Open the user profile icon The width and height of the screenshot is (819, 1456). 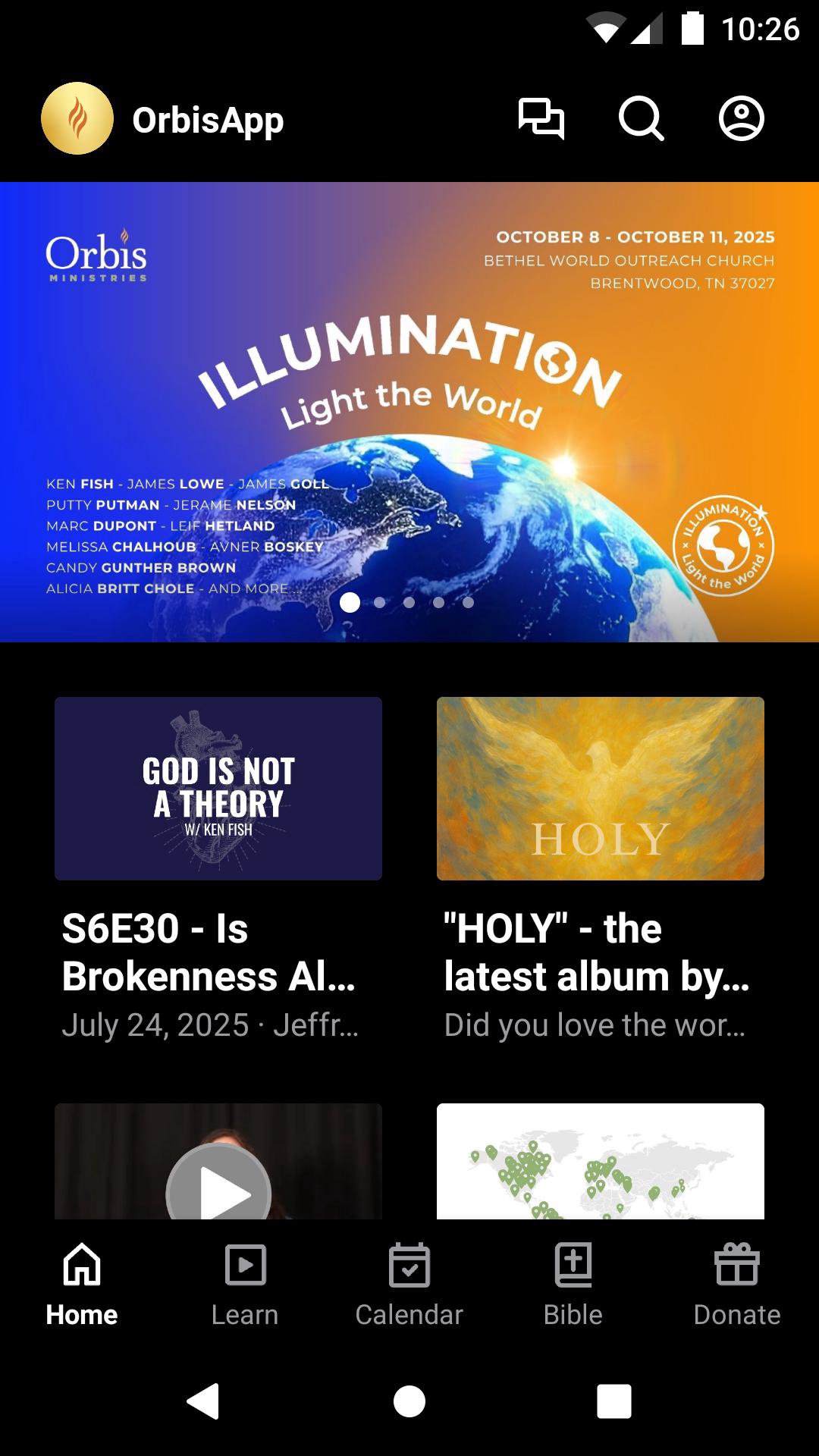click(x=741, y=119)
